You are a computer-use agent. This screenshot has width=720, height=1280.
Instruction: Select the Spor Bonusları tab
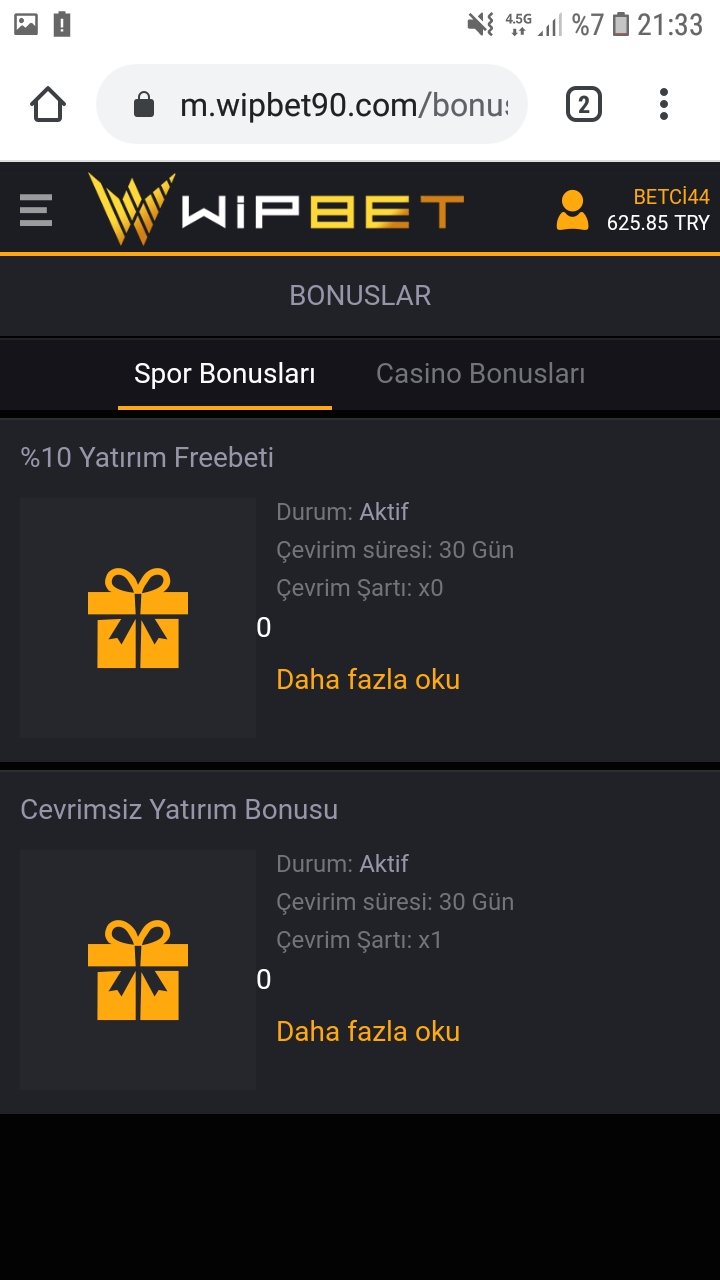click(x=225, y=374)
